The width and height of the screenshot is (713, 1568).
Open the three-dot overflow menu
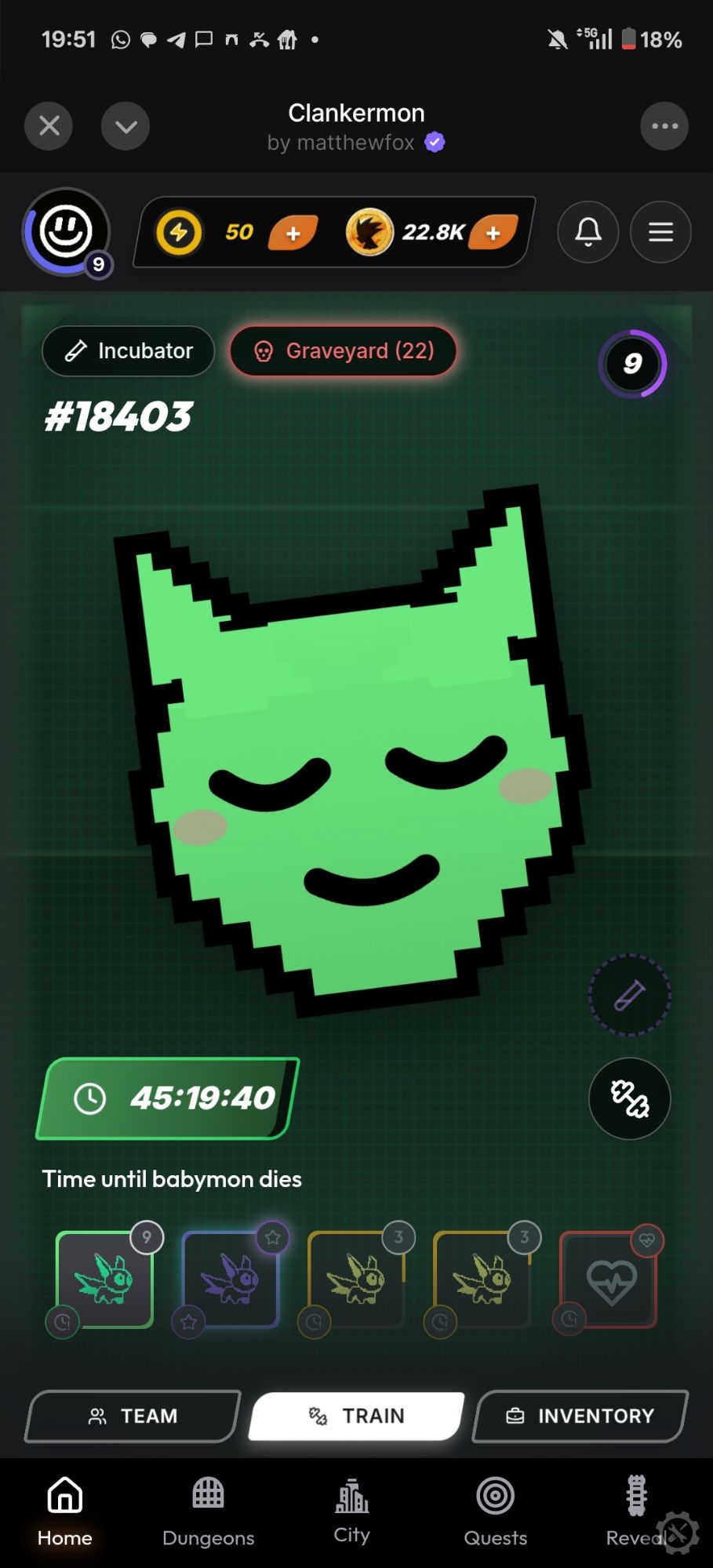click(x=664, y=126)
